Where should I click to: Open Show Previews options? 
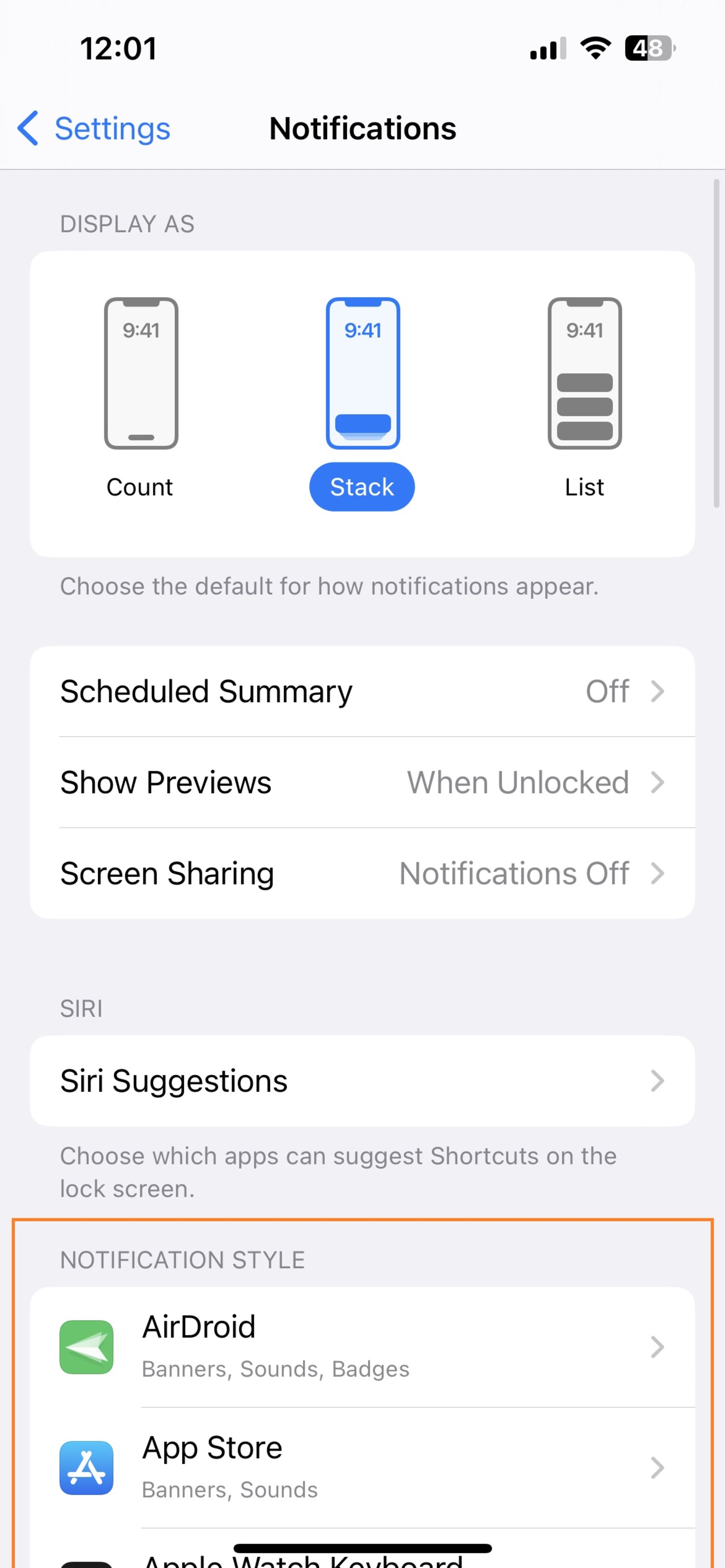[x=362, y=782]
